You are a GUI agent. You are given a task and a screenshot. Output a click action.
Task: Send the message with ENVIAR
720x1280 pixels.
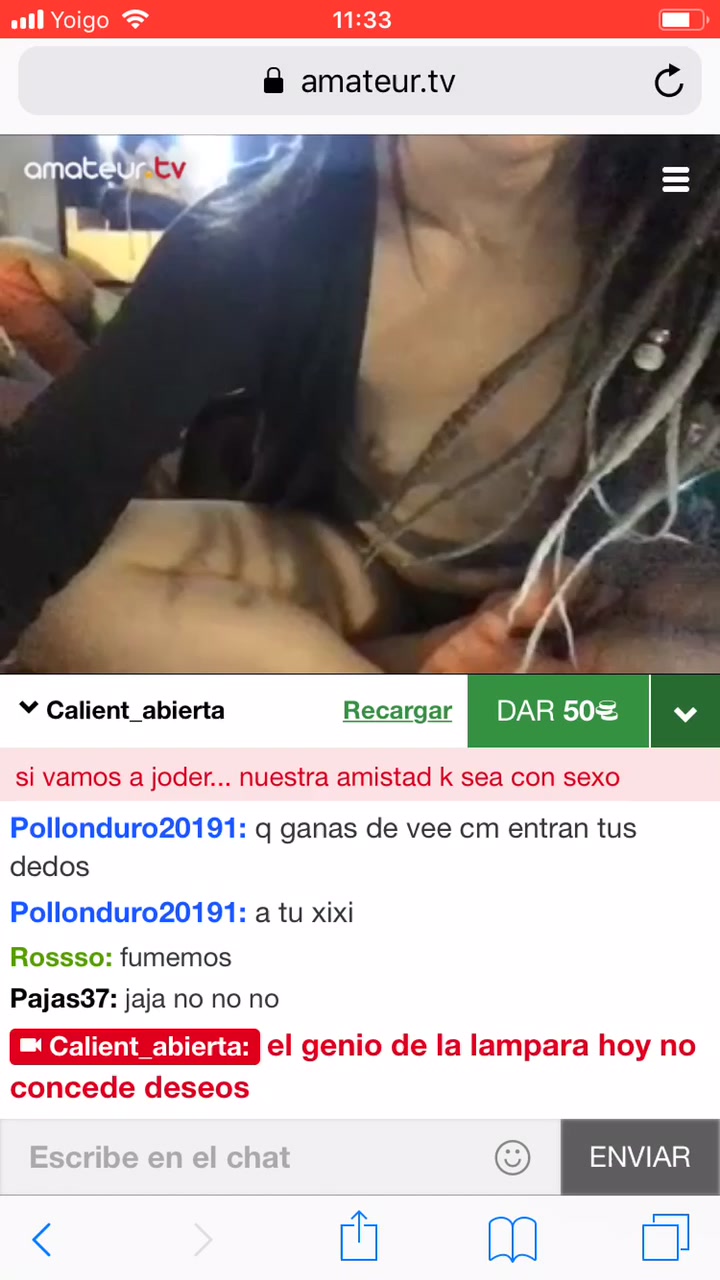pos(639,1157)
